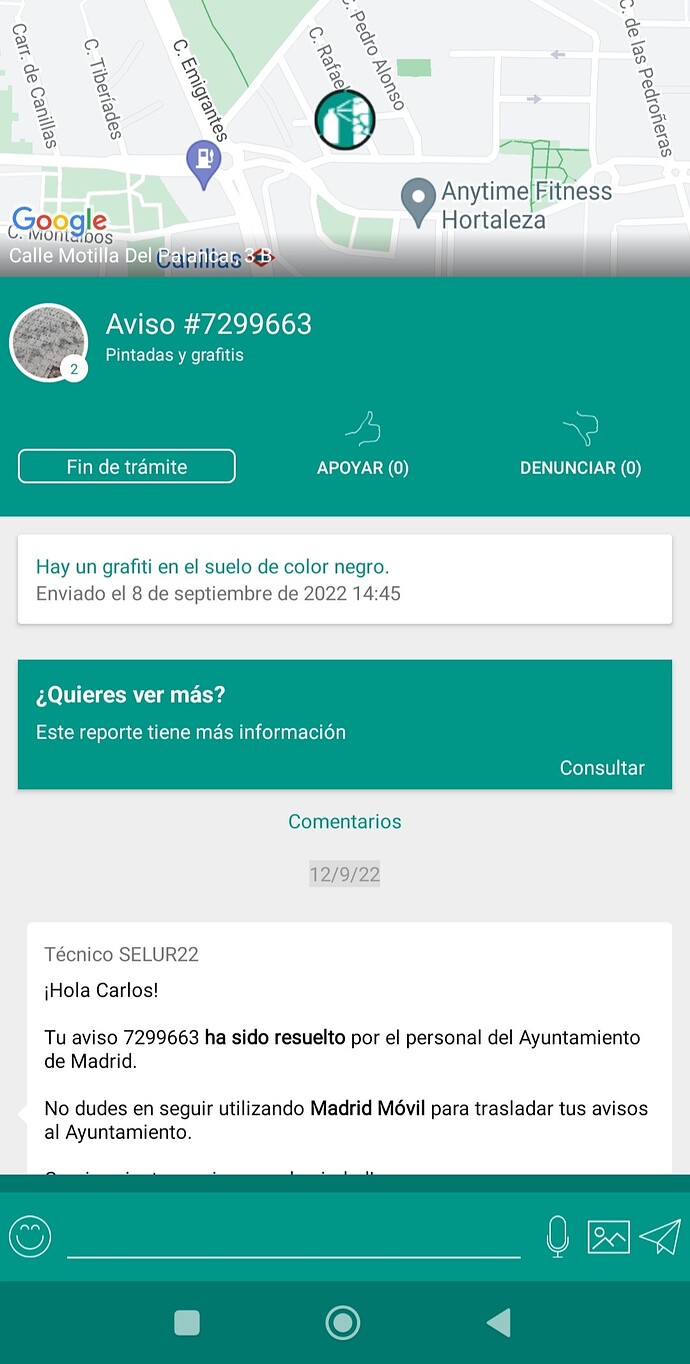Image resolution: width=690 pixels, height=1364 pixels.
Task: Attach an image to the comment
Action: [608, 1237]
